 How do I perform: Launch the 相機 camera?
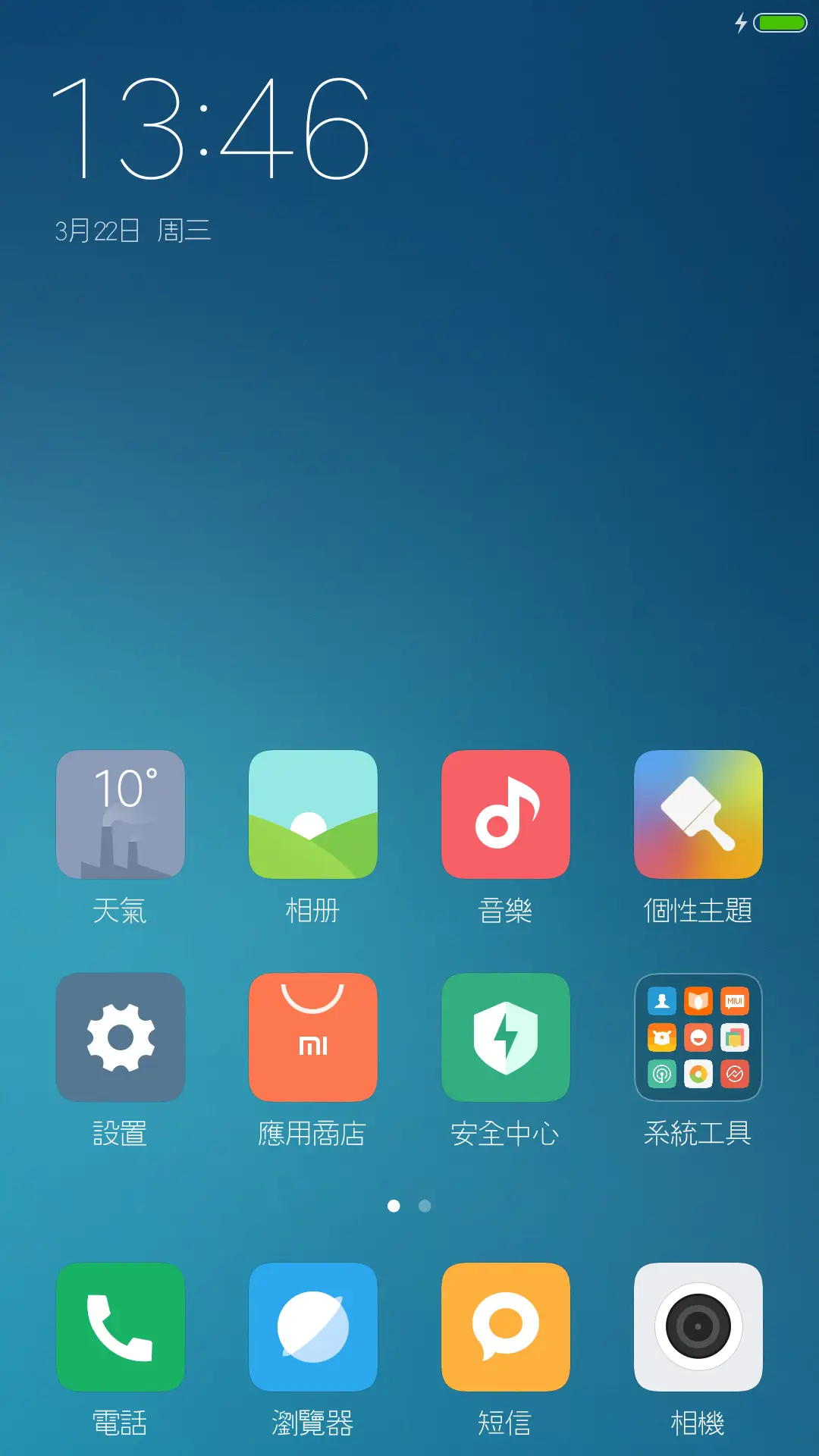[698, 1327]
